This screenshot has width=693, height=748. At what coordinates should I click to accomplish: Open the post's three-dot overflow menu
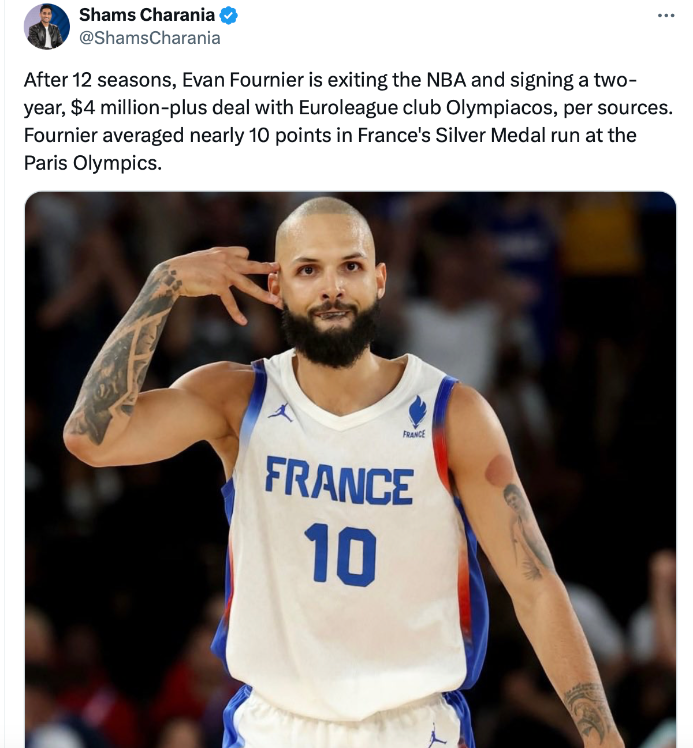tap(666, 16)
